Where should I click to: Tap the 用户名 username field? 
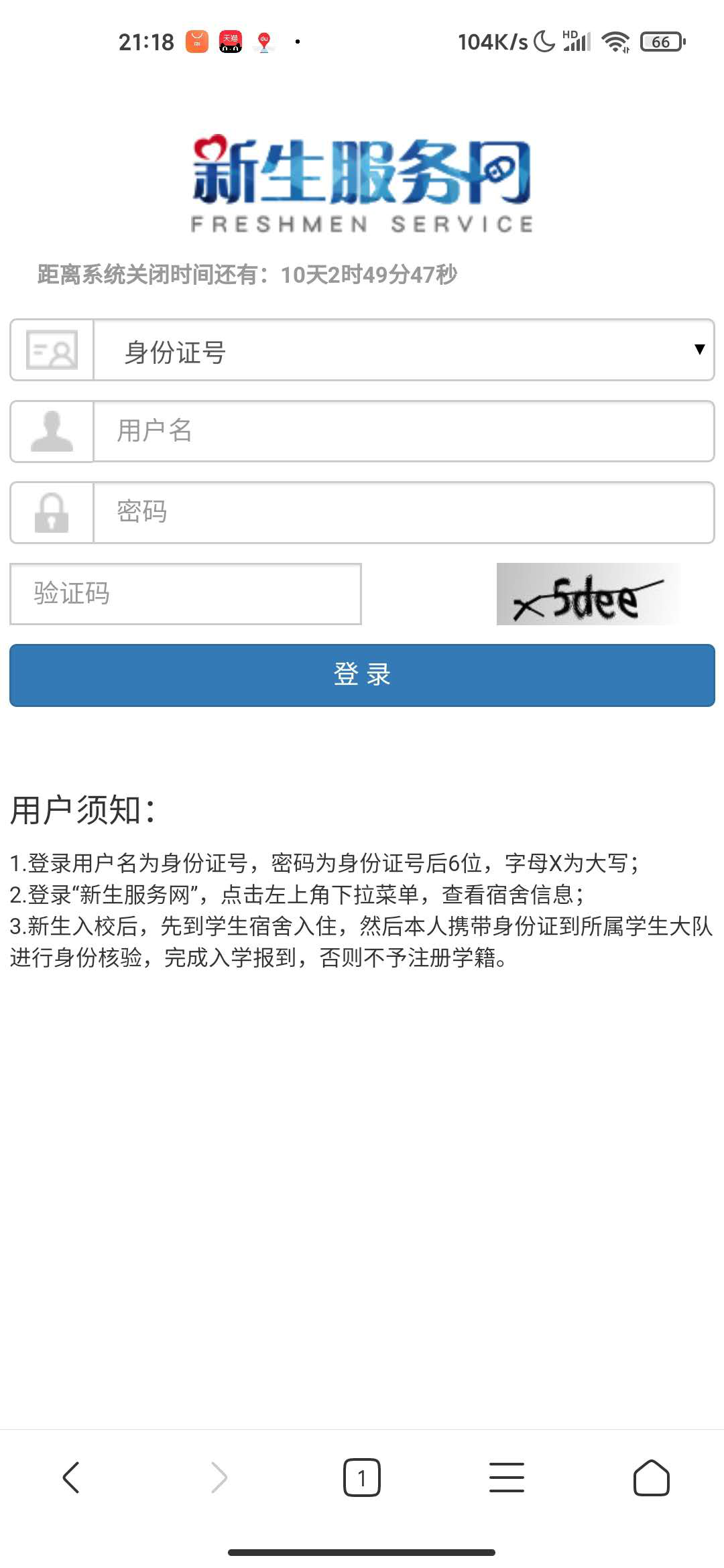(404, 432)
